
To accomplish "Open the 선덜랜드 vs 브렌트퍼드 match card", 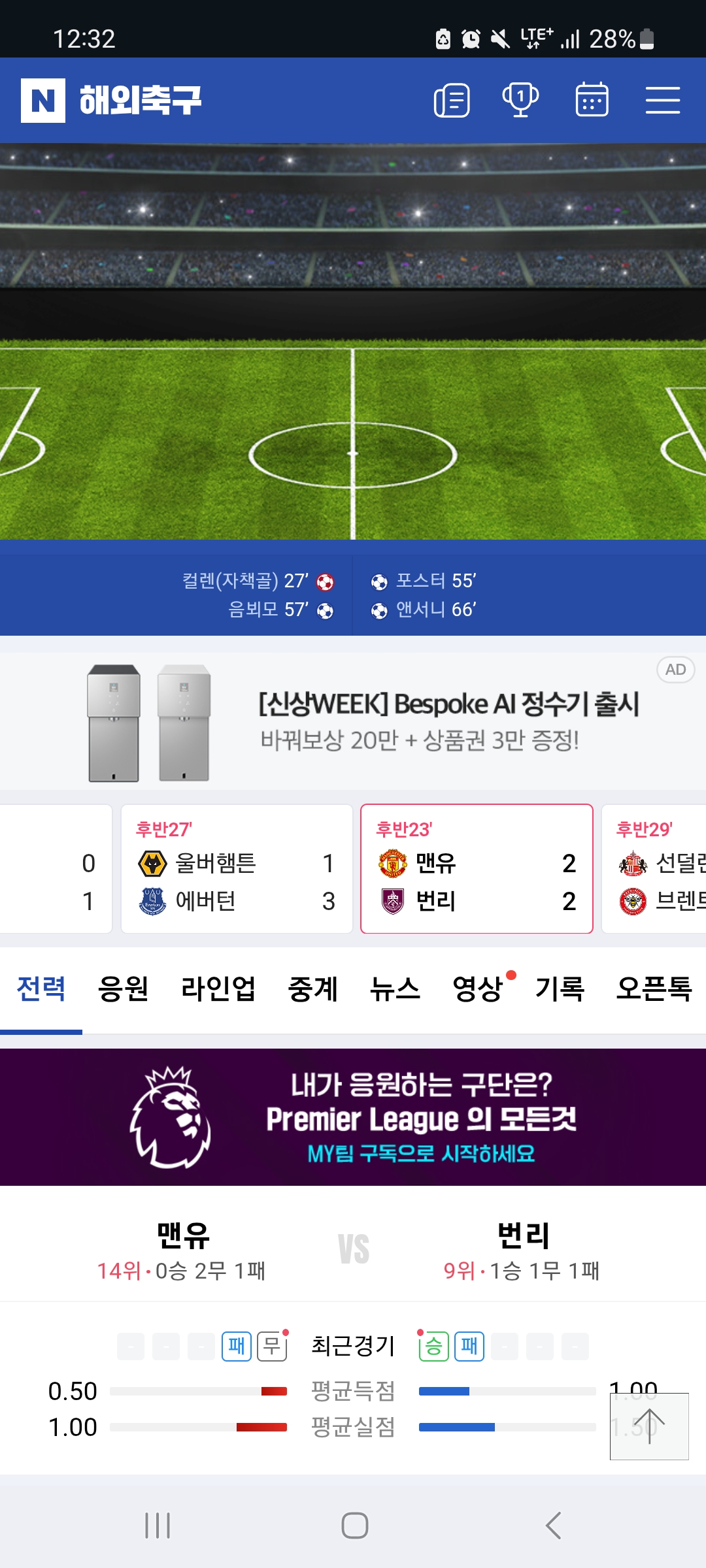I will [654, 868].
